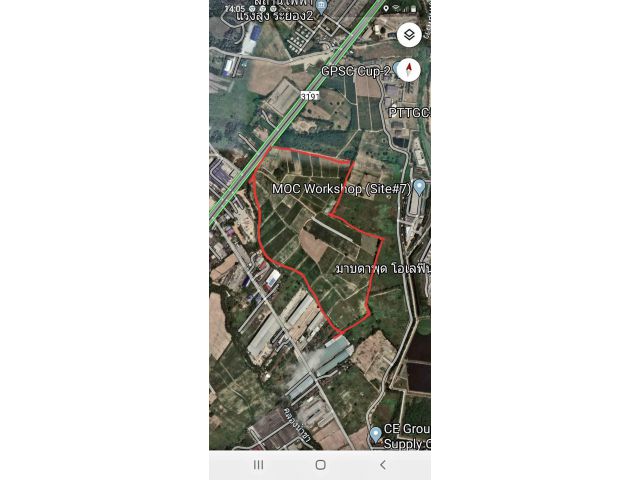Select the top map pin beside the Thai station label
The width and height of the screenshot is (640, 480).
321,5
